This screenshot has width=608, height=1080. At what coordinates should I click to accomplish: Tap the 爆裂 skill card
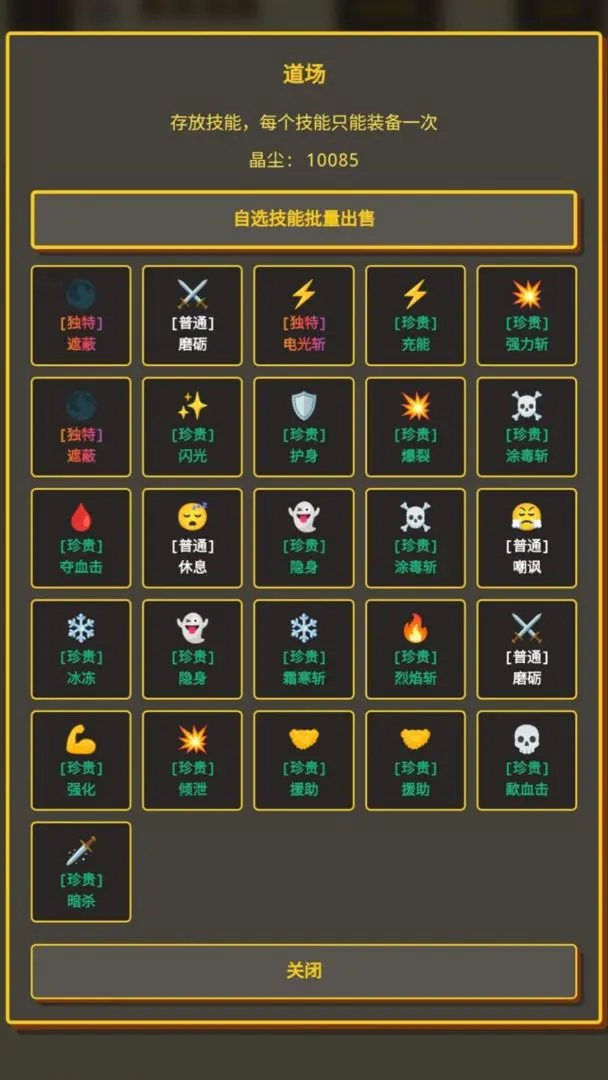[415, 426]
